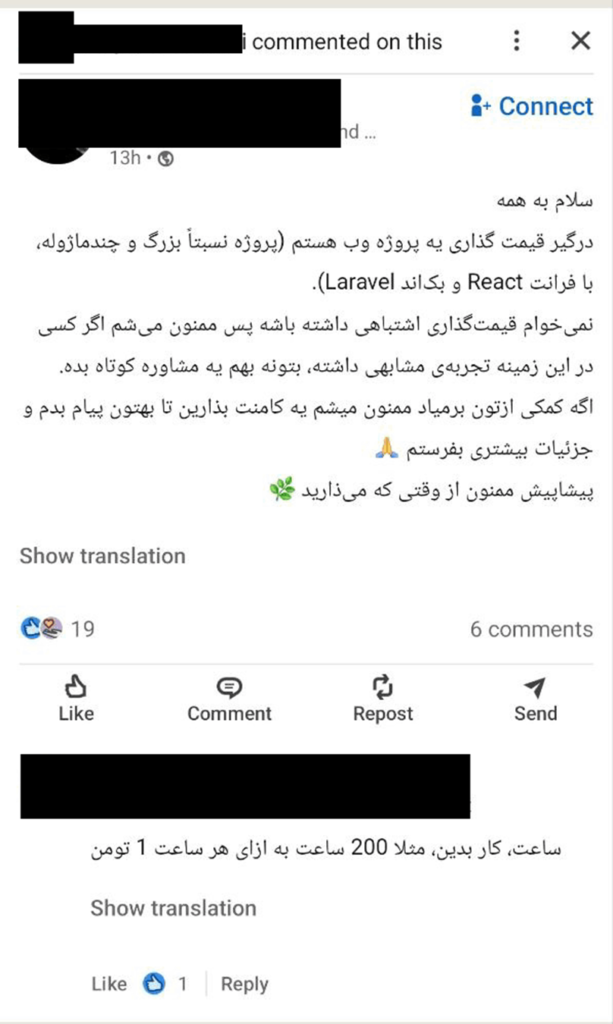The width and height of the screenshot is (613, 1024).
Task: Open the three-dot overflow menu
Action: click(x=516, y=41)
